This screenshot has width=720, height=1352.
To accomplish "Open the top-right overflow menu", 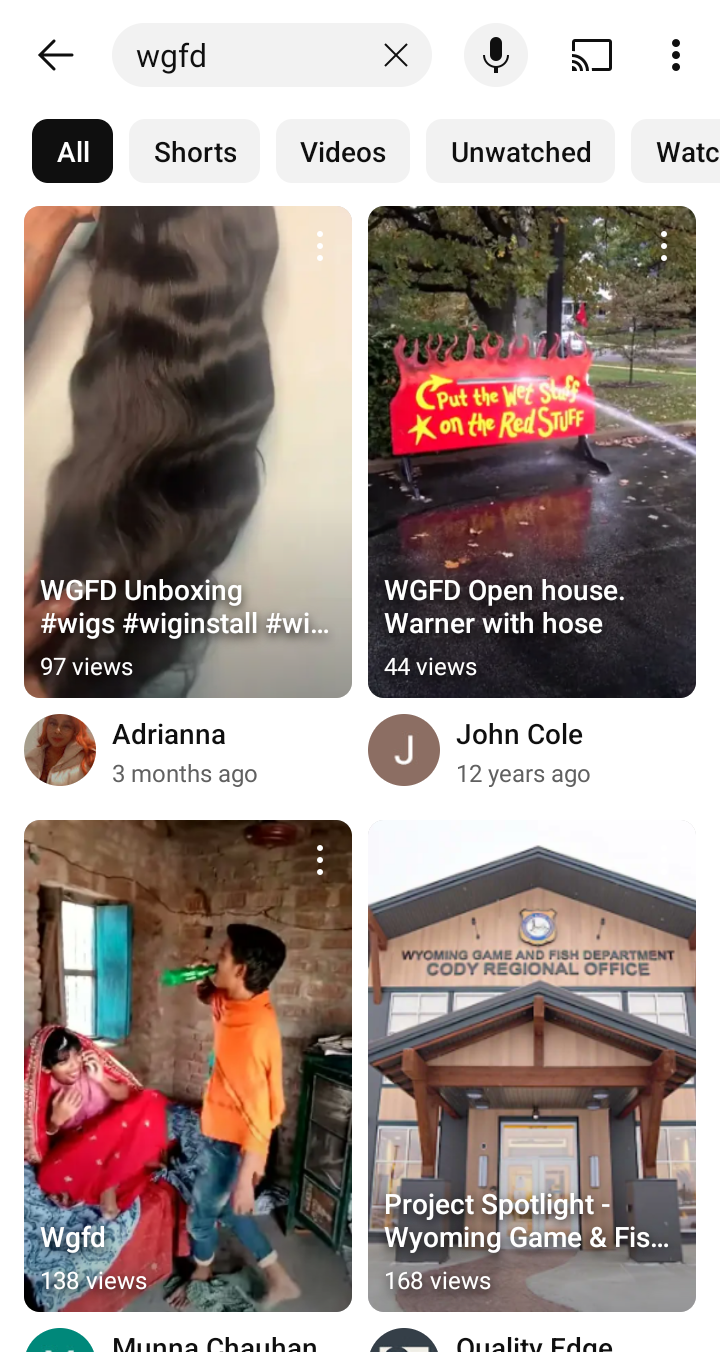I will pos(676,55).
